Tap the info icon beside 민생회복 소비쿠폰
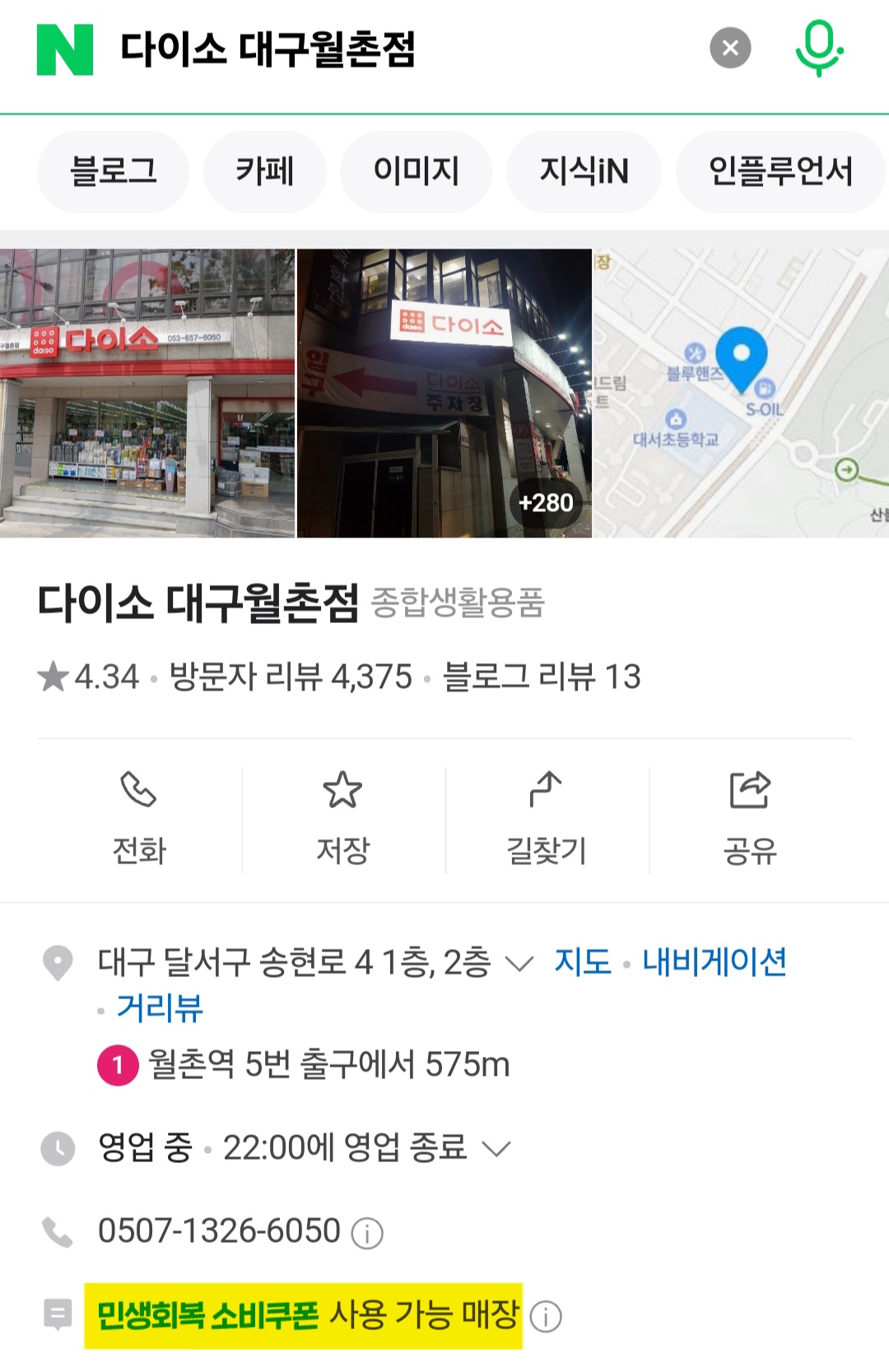 pyautogui.click(x=543, y=1314)
